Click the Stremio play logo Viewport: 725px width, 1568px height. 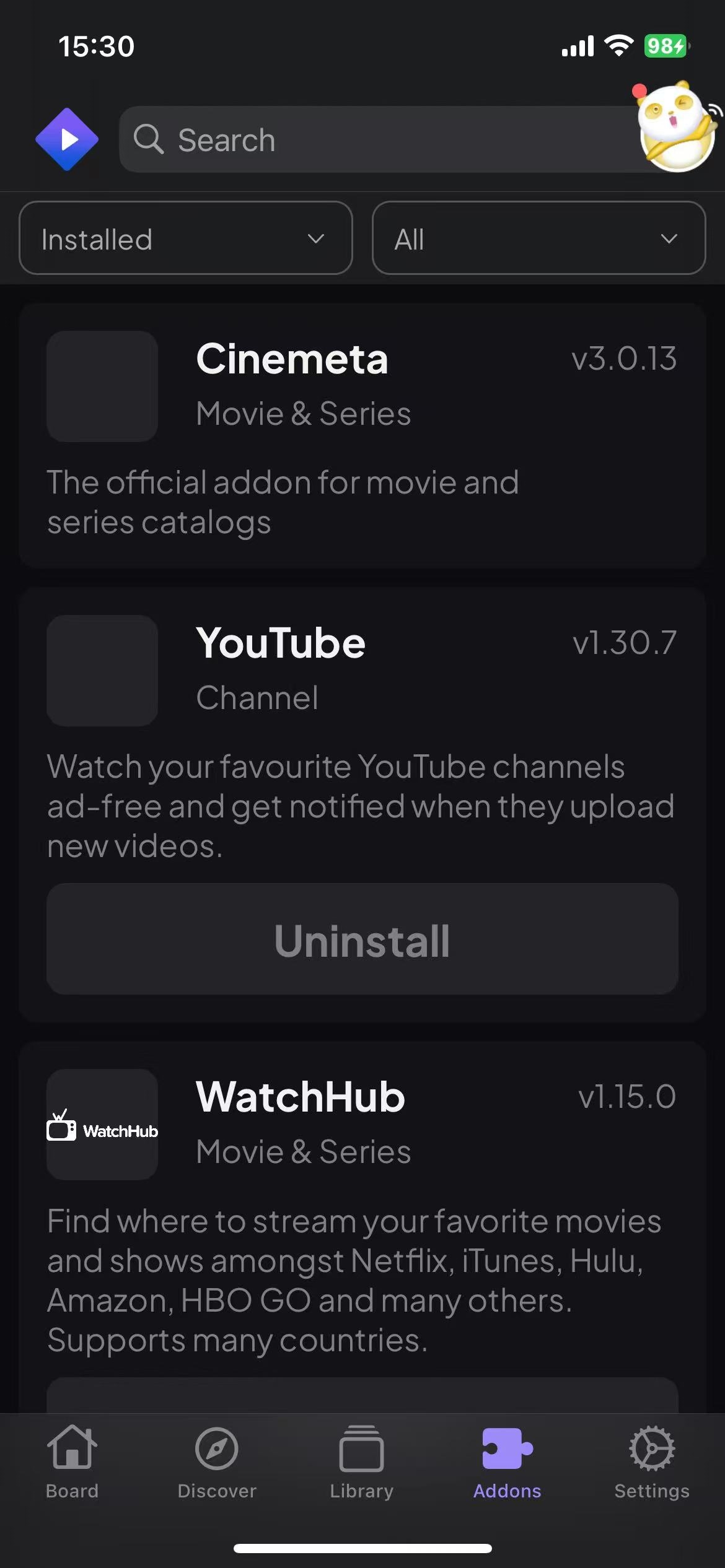[67, 139]
